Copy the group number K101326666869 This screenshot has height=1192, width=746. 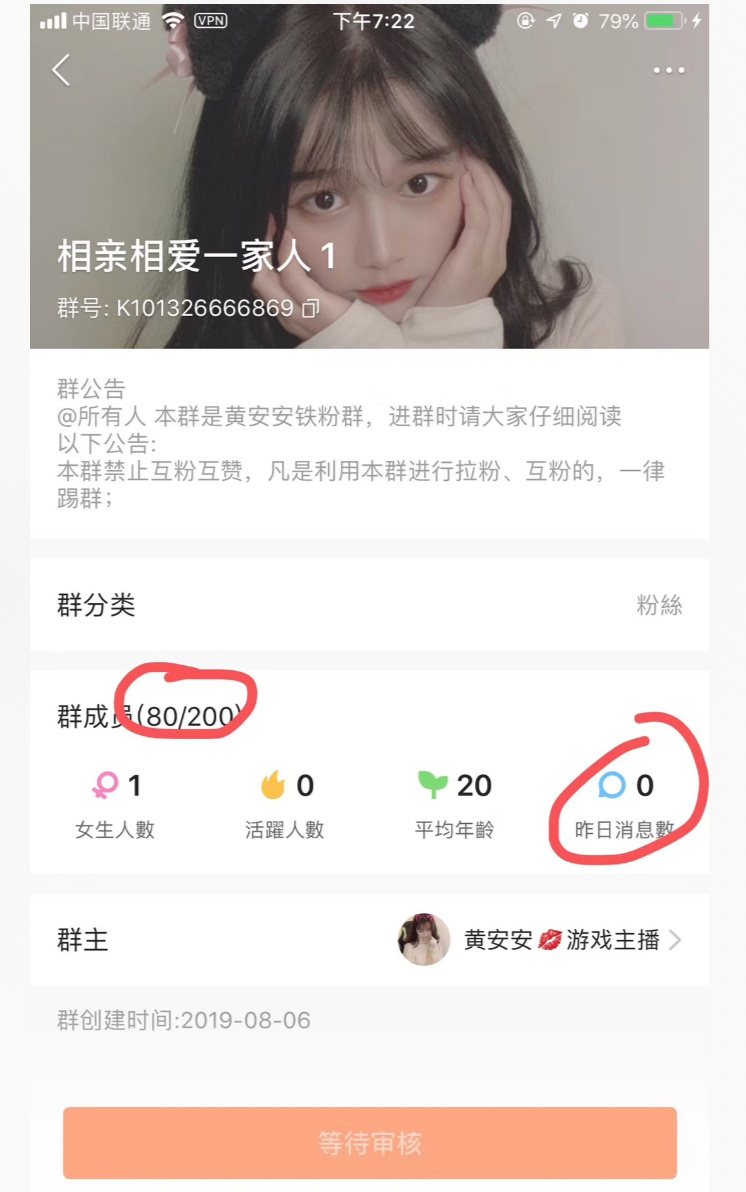(x=311, y=308)
